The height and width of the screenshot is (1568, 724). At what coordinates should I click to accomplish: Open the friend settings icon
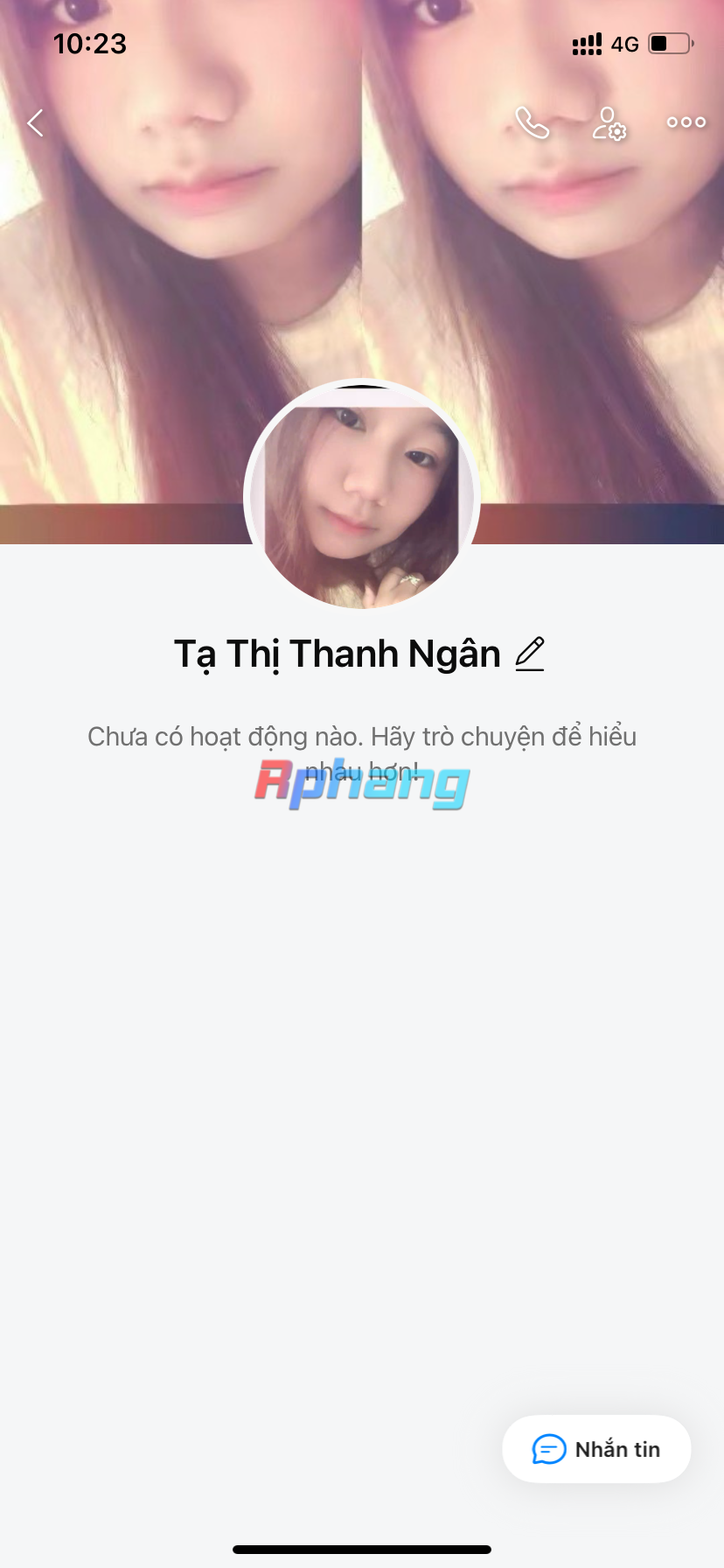tap(609, 123)
